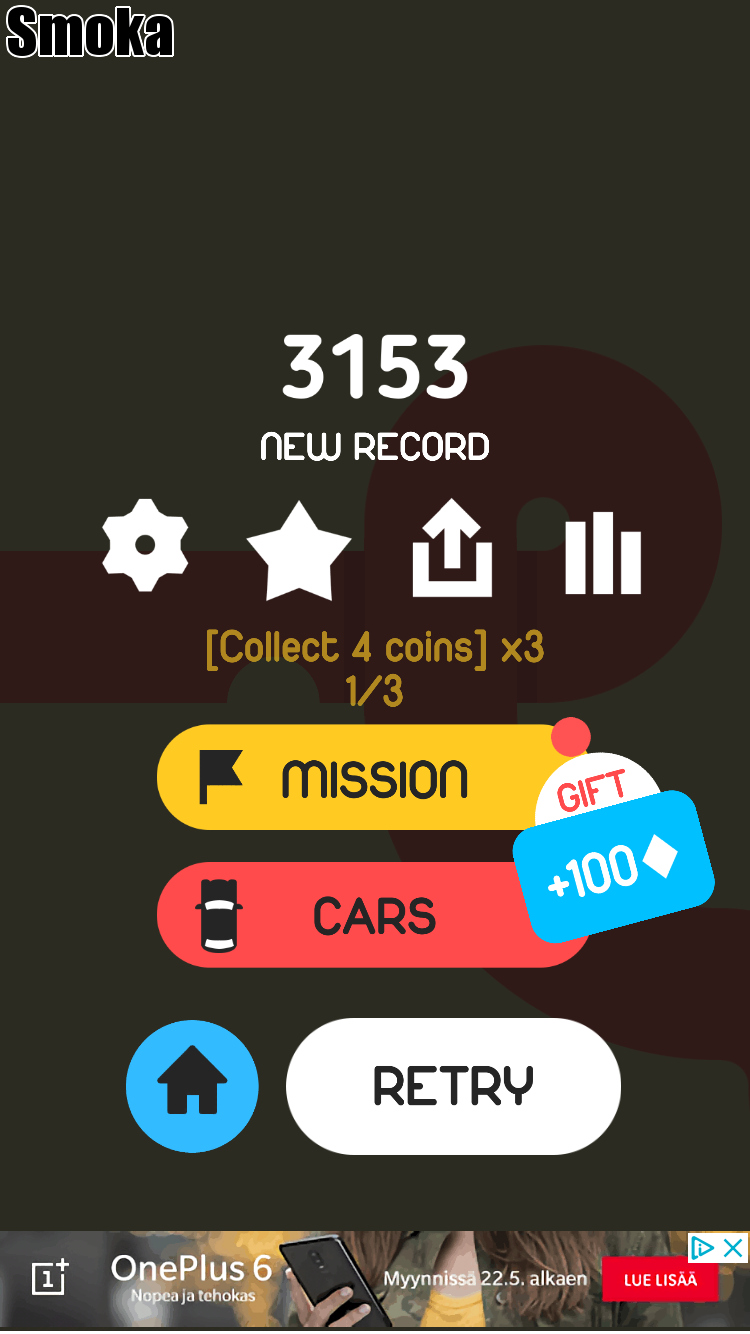750x1334 pixels.
Task: Tap the star rate icon
Action: tap(298, 552)
